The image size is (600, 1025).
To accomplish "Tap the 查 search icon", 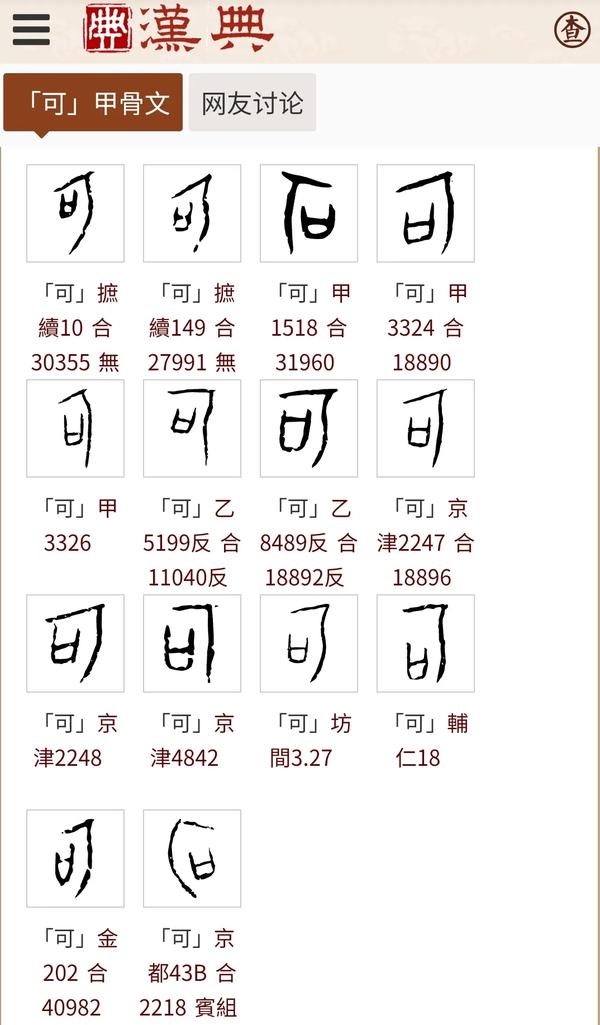I will tap(572, 29).
